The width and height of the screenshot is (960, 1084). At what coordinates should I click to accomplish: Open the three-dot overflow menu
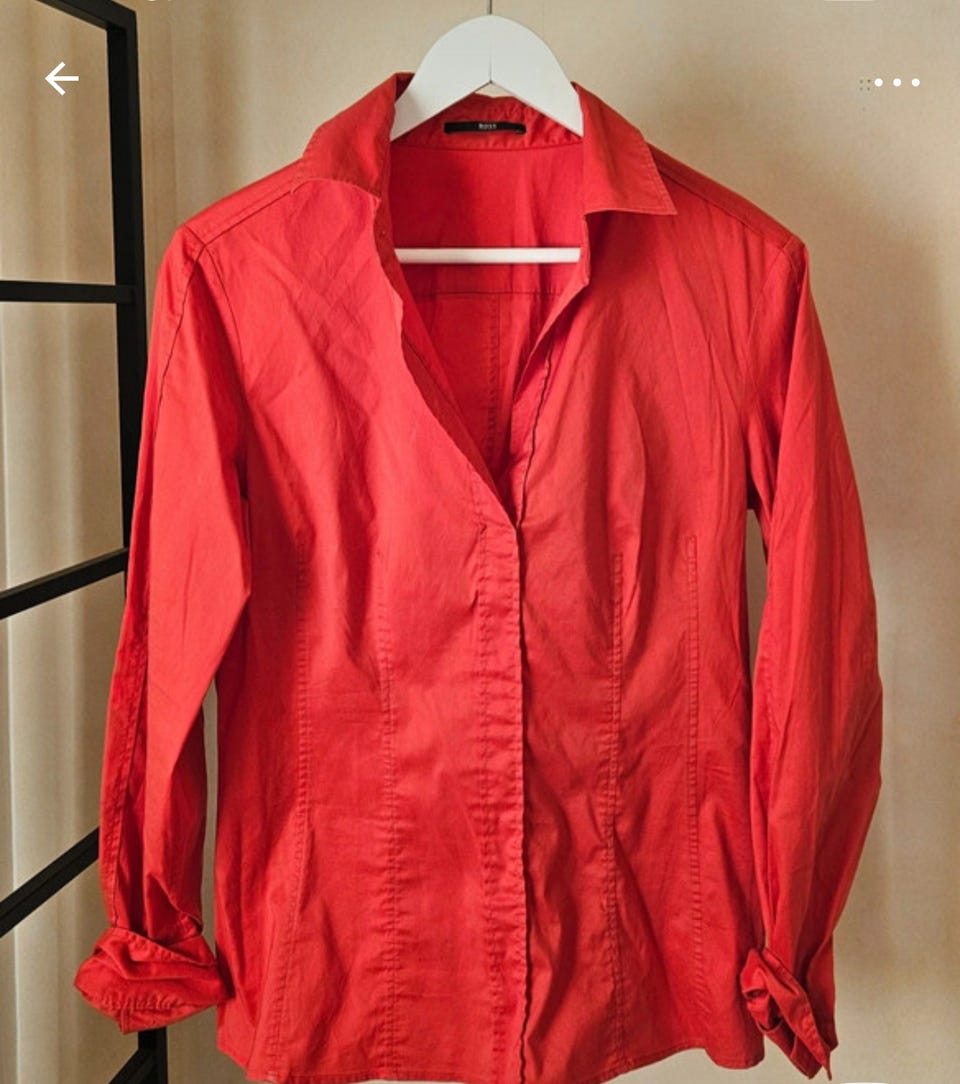pos(895,83)
